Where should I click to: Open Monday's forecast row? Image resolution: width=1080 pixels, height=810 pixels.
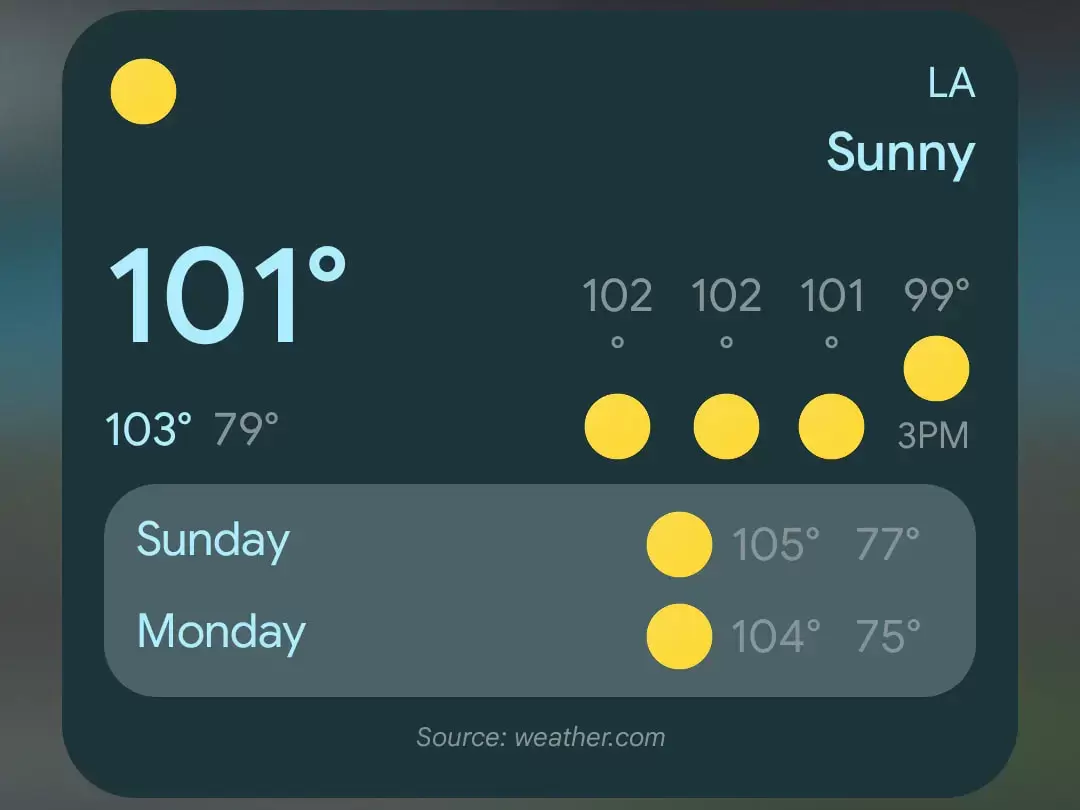coord(538,634)
